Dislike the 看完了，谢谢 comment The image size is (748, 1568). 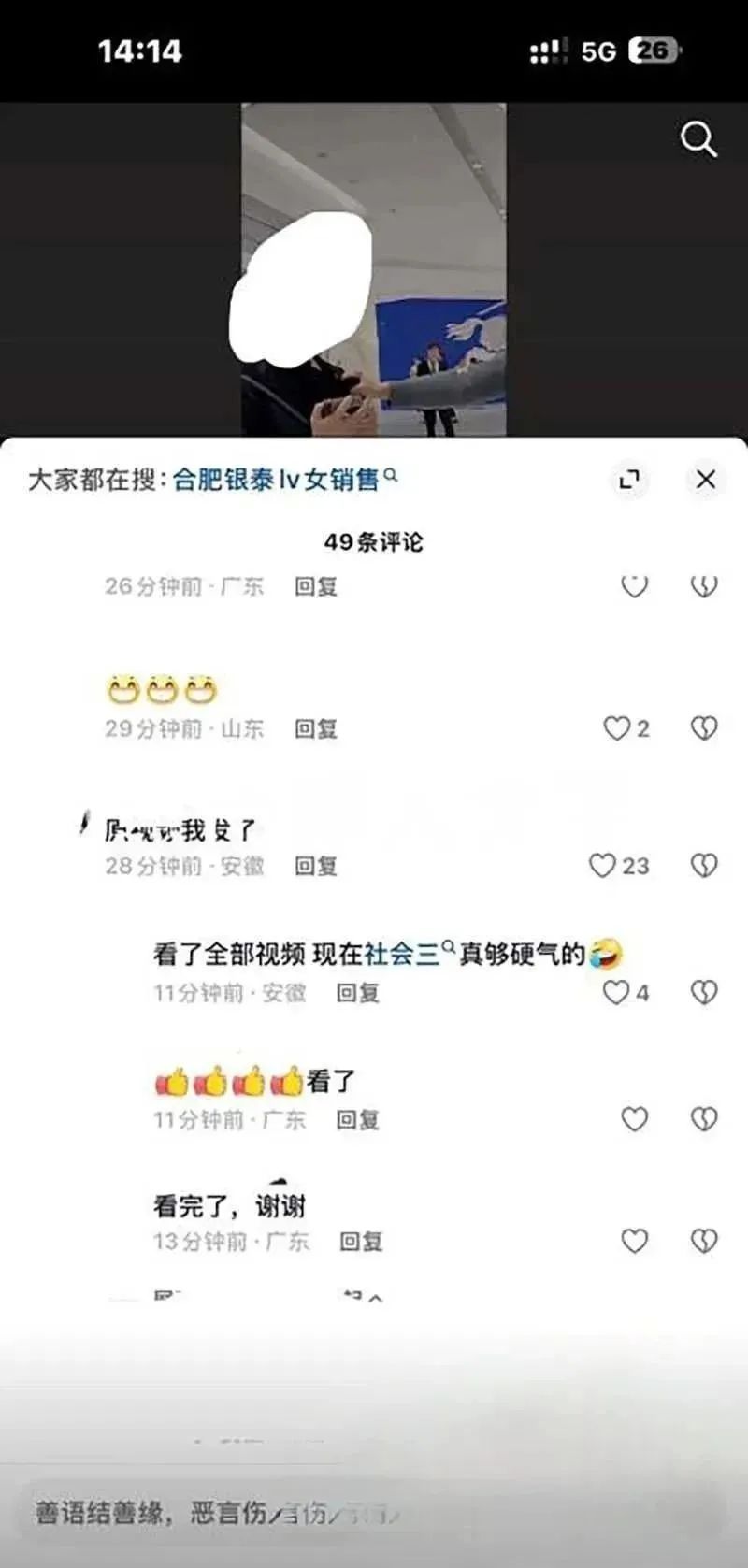tap(703, 1241)
